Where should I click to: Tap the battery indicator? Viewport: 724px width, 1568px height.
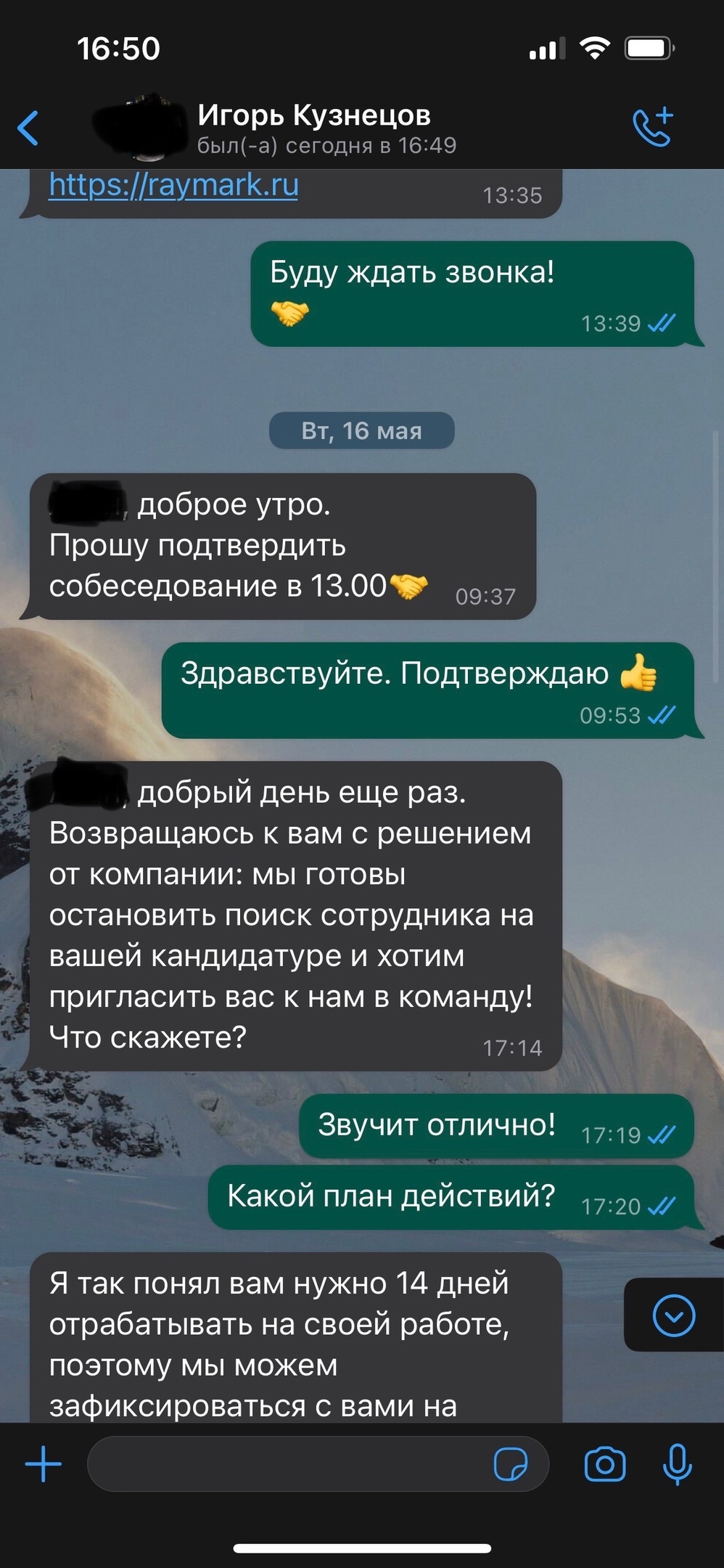[648, 48]
